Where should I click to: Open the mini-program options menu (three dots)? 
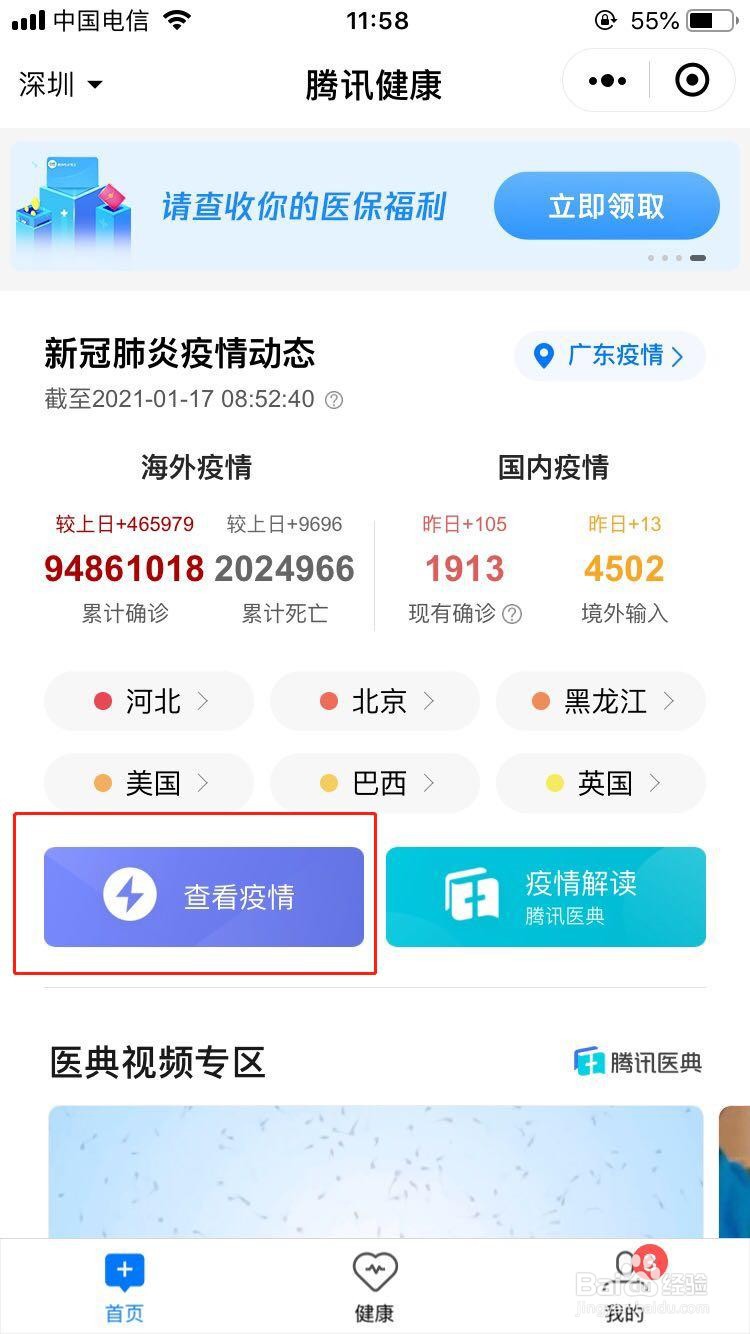605,80
